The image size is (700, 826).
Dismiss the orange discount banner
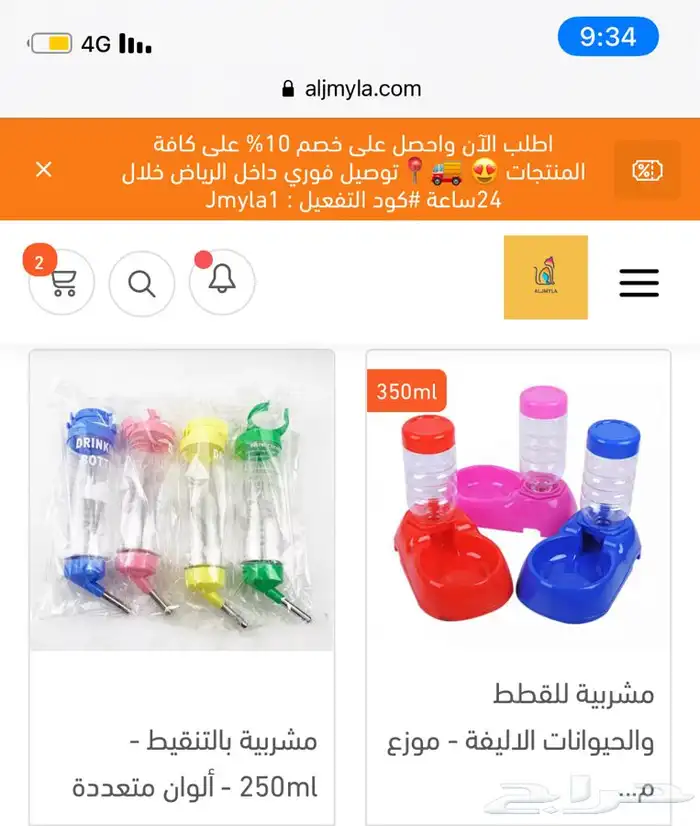[44, 169]
